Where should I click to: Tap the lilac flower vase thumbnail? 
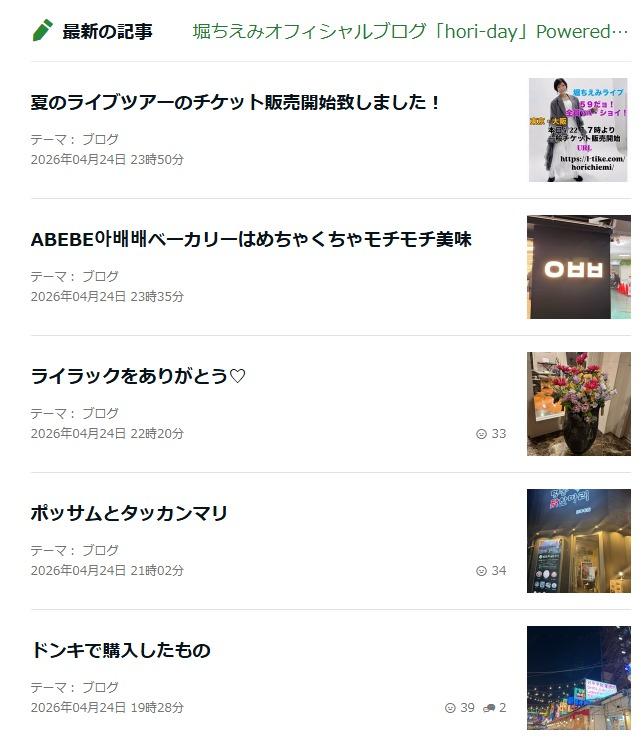click(x=578, y=404)
